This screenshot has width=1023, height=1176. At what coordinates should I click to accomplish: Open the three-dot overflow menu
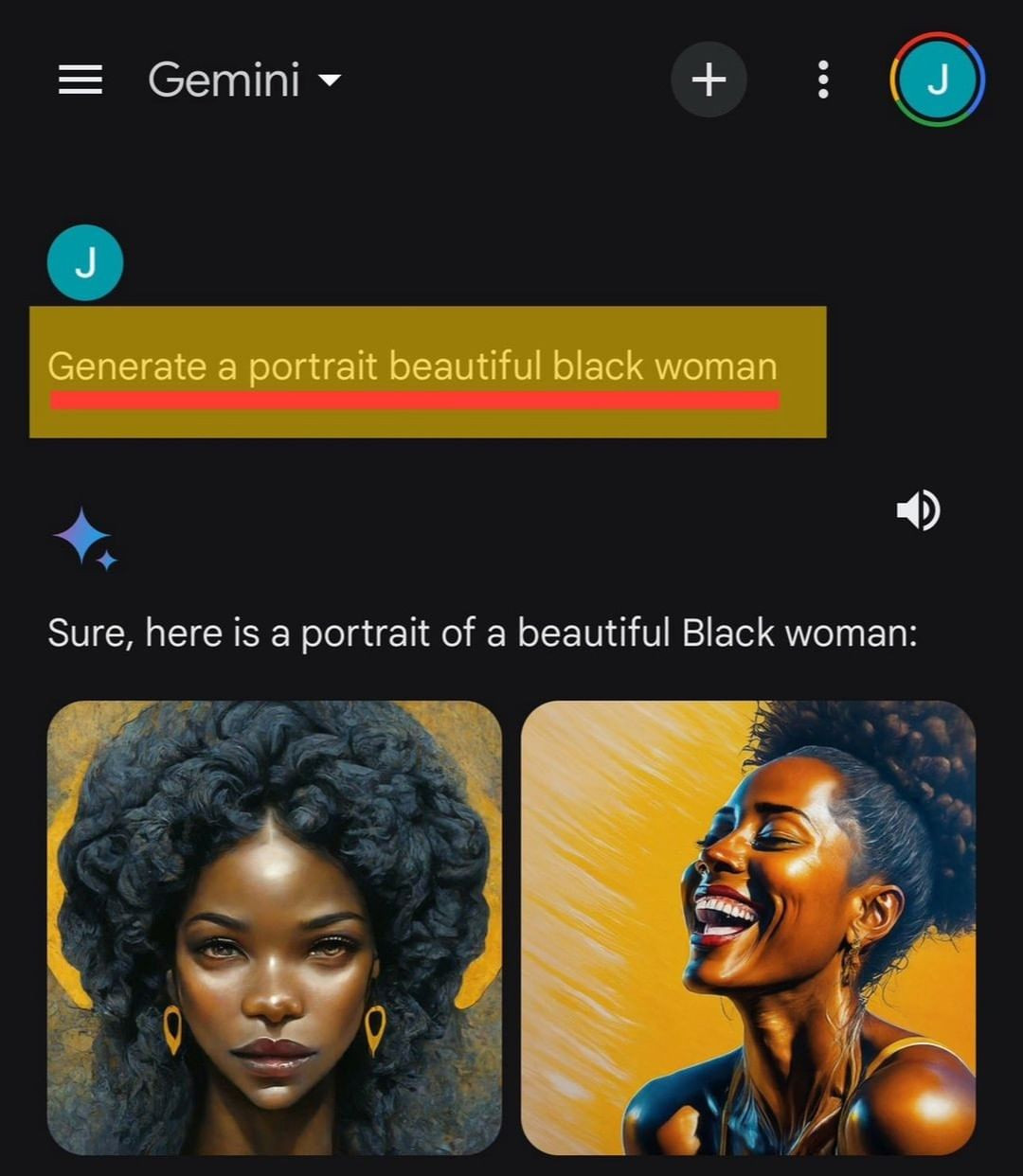822,80
